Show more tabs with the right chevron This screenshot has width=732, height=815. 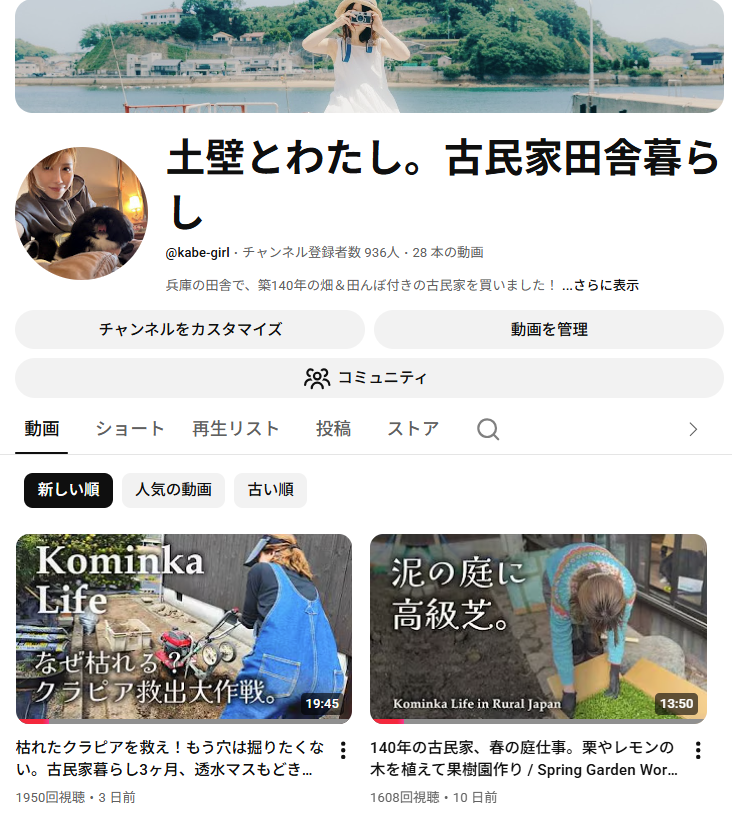click(693, 429)
